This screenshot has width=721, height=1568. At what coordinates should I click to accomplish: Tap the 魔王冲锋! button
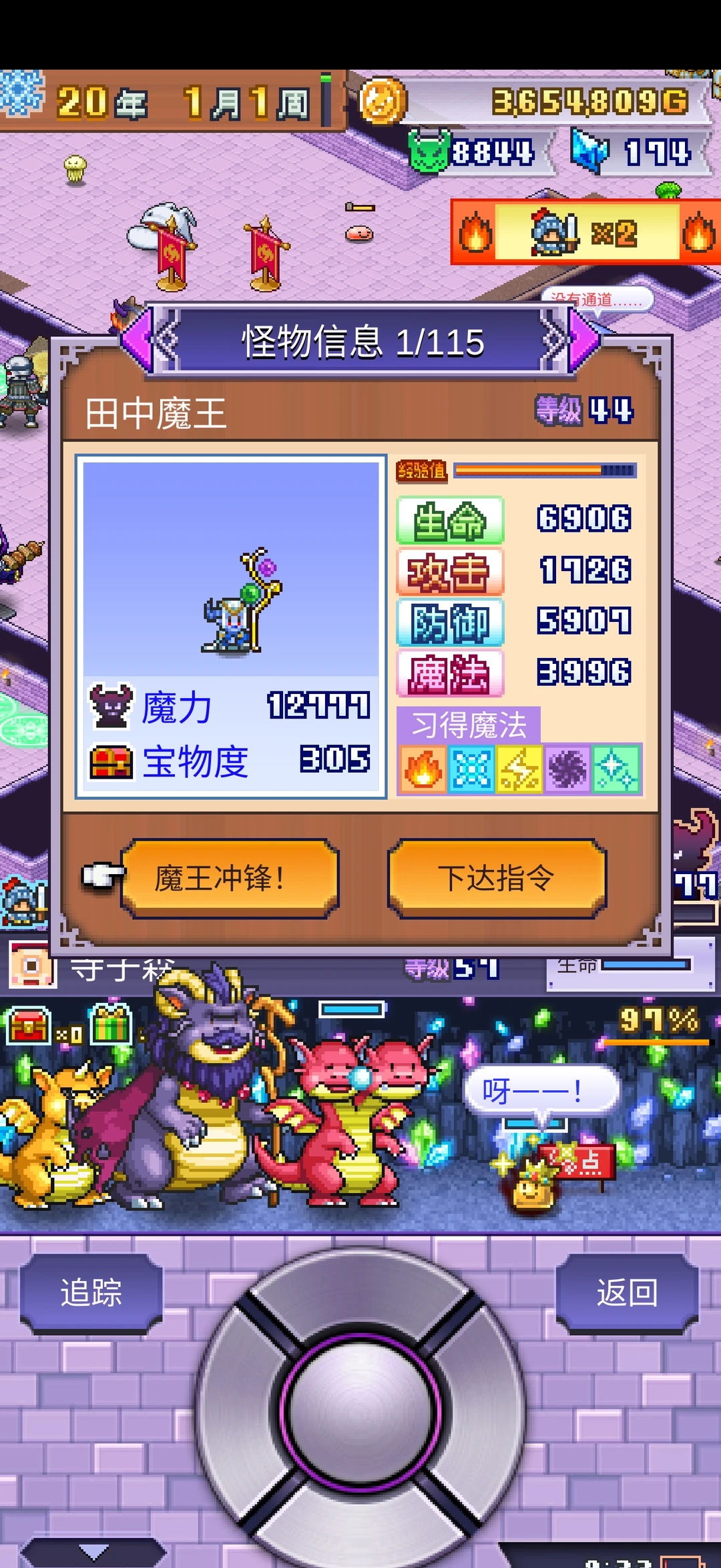pyautogui.click(x=230, y=877)
